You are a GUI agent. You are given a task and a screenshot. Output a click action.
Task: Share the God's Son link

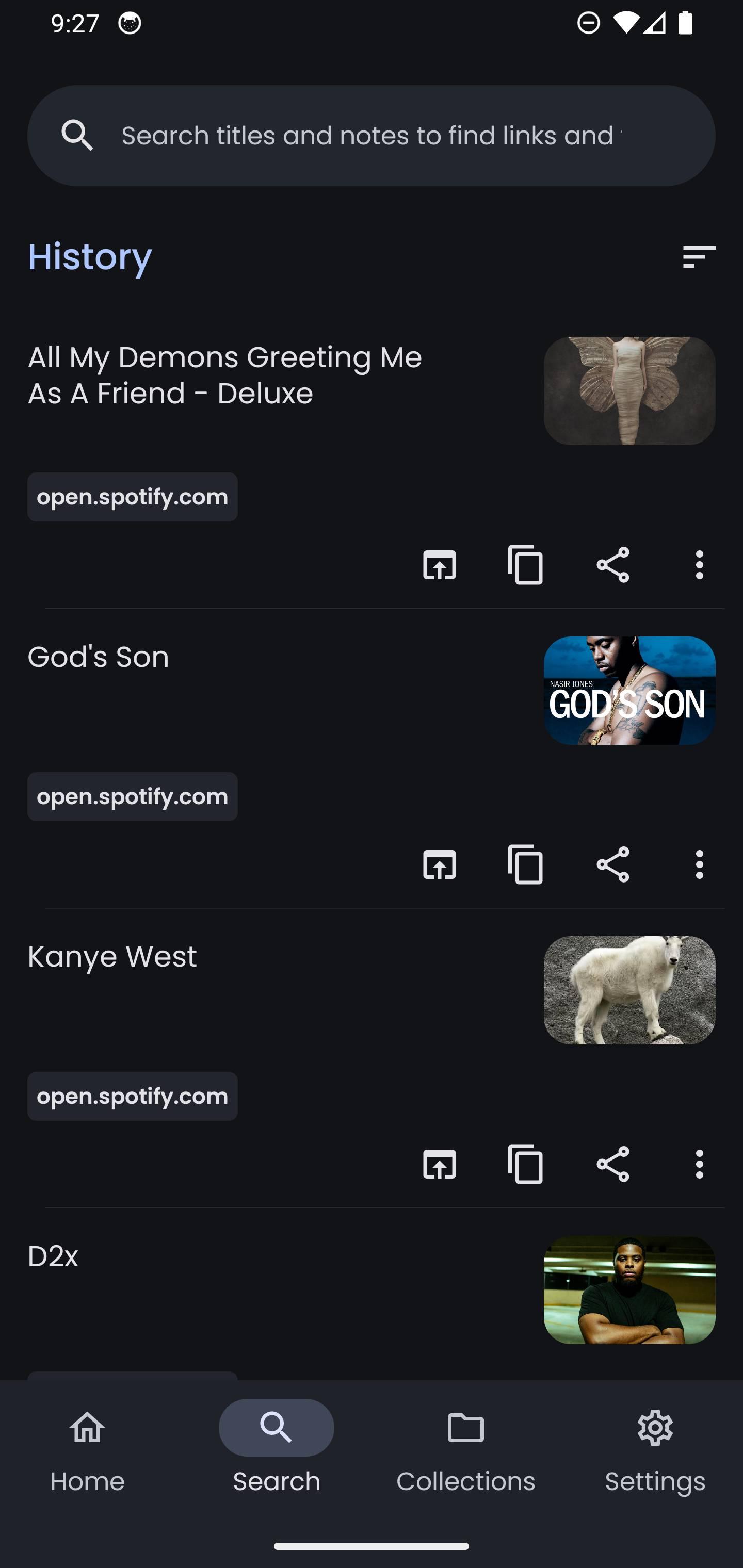coord(612,864)
